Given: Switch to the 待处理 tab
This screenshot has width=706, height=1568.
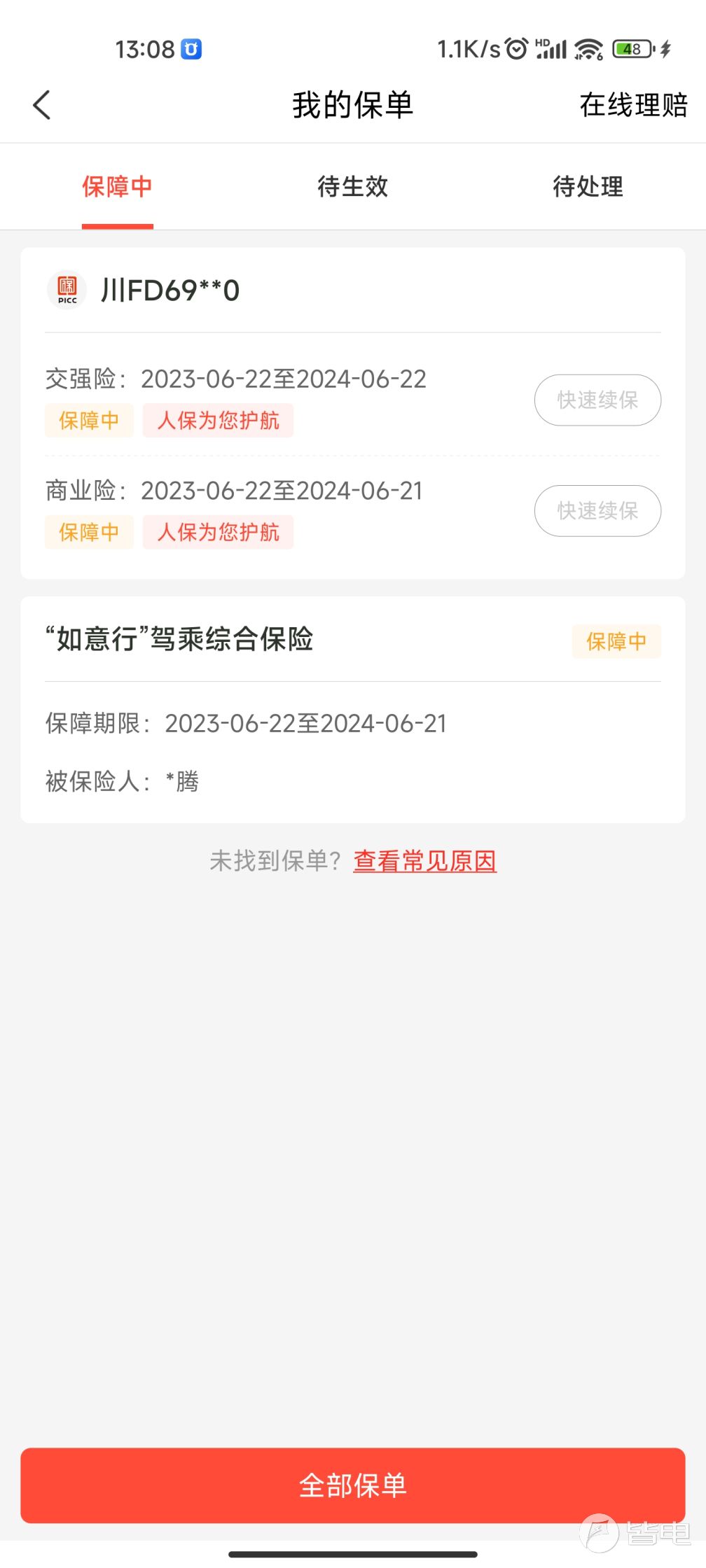Looking at the screenshot, I should click(588, 187).
